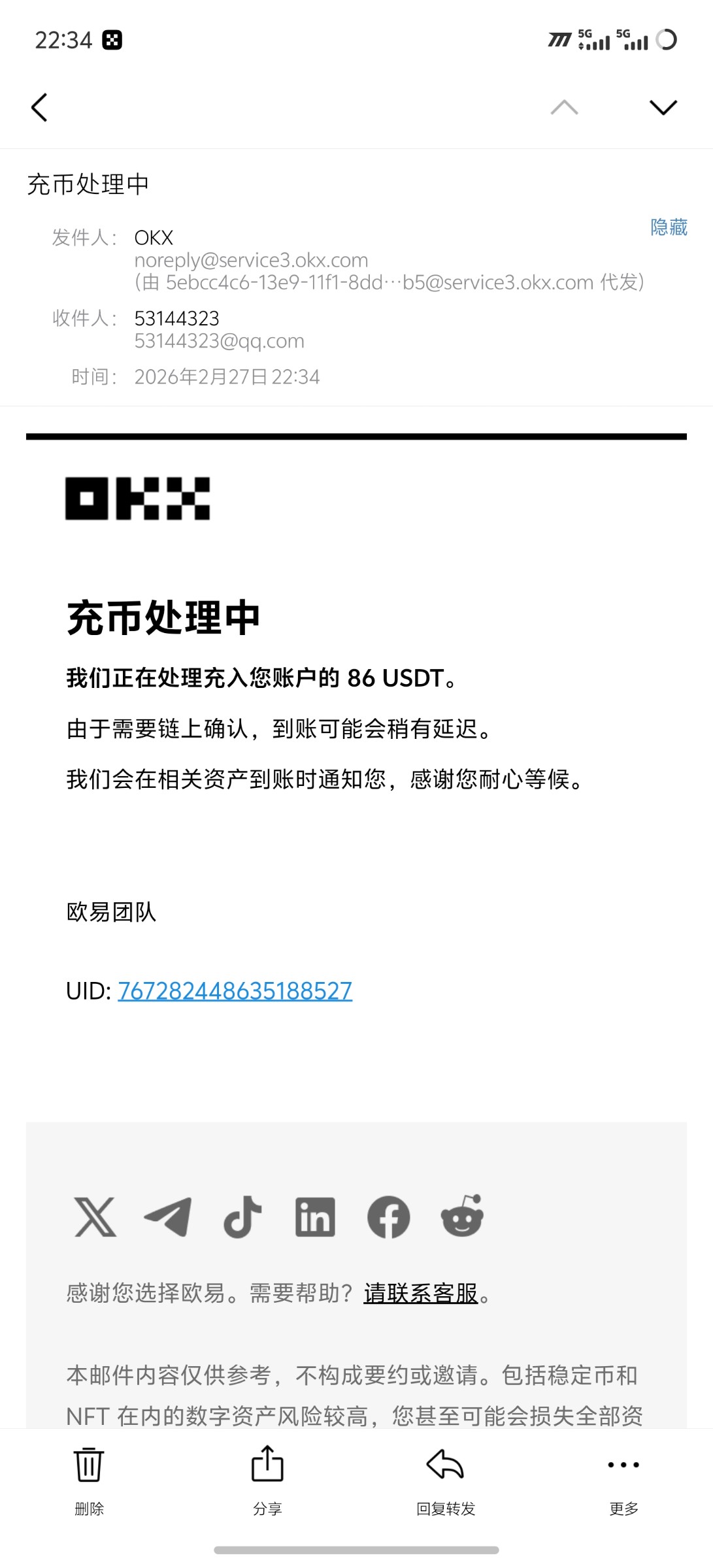
Task: Open OKX's Facebook page
Action: pos(389,1217)
